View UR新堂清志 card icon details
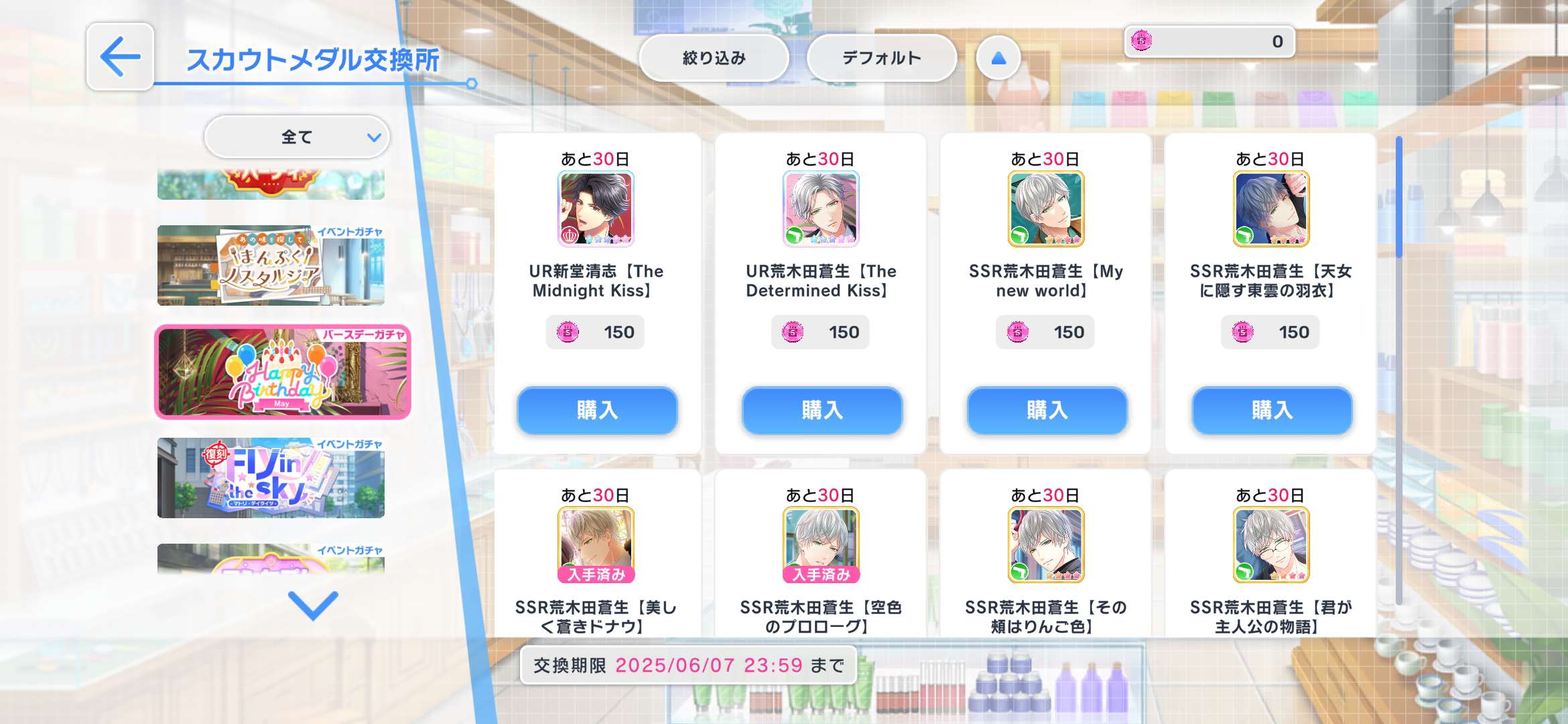Image resolution: width=1568 pixels, height=724 pixels. (596, 209)
